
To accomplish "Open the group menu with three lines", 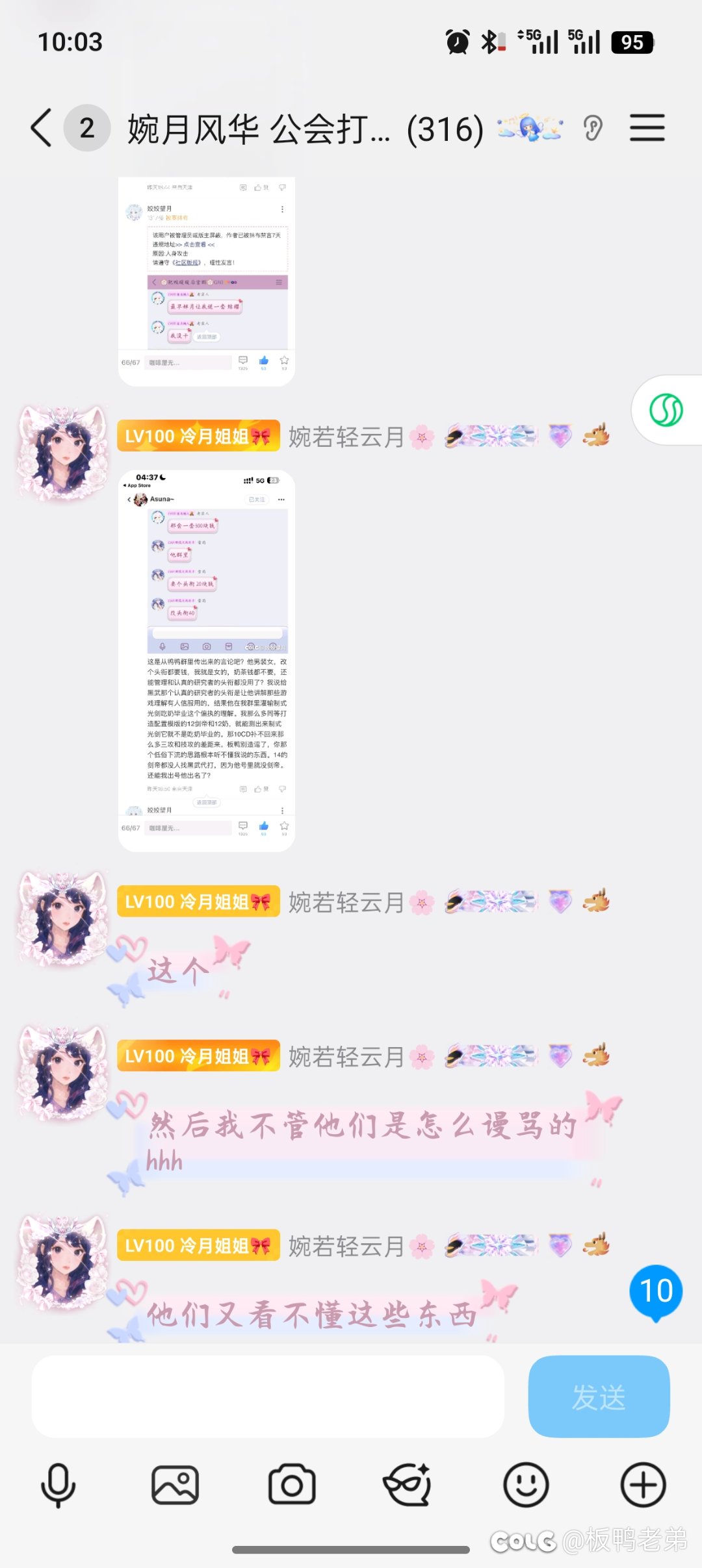I will 647,128.
